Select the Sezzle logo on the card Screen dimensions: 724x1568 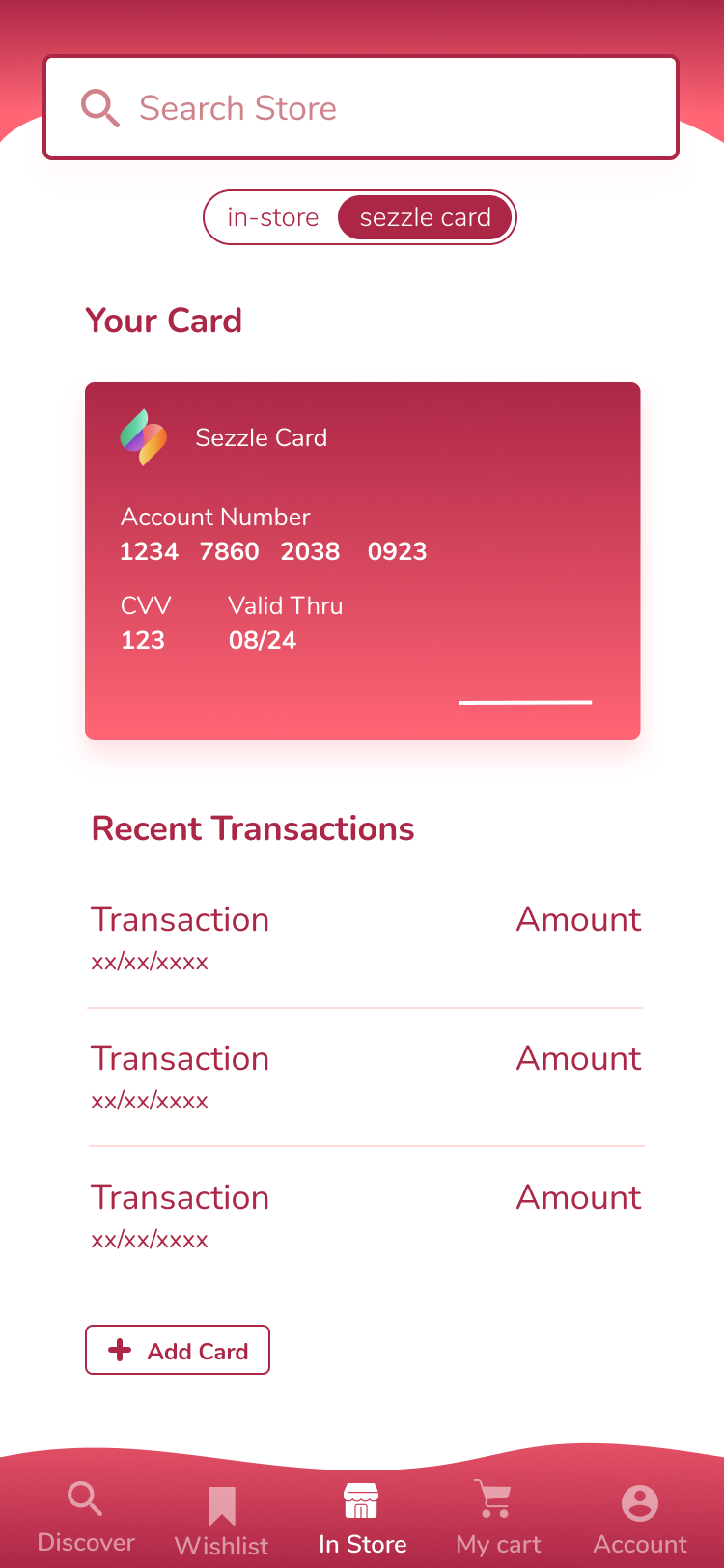[144, 437]
